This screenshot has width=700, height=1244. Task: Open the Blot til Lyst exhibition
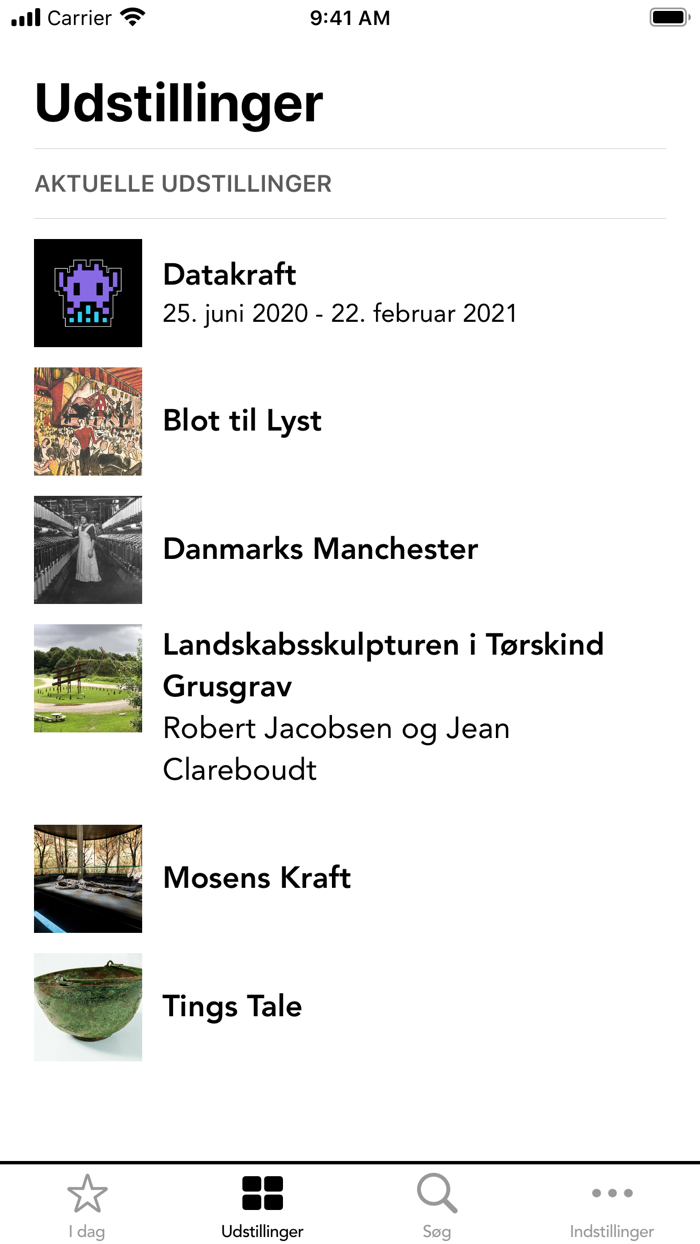[x=242, y=421]
